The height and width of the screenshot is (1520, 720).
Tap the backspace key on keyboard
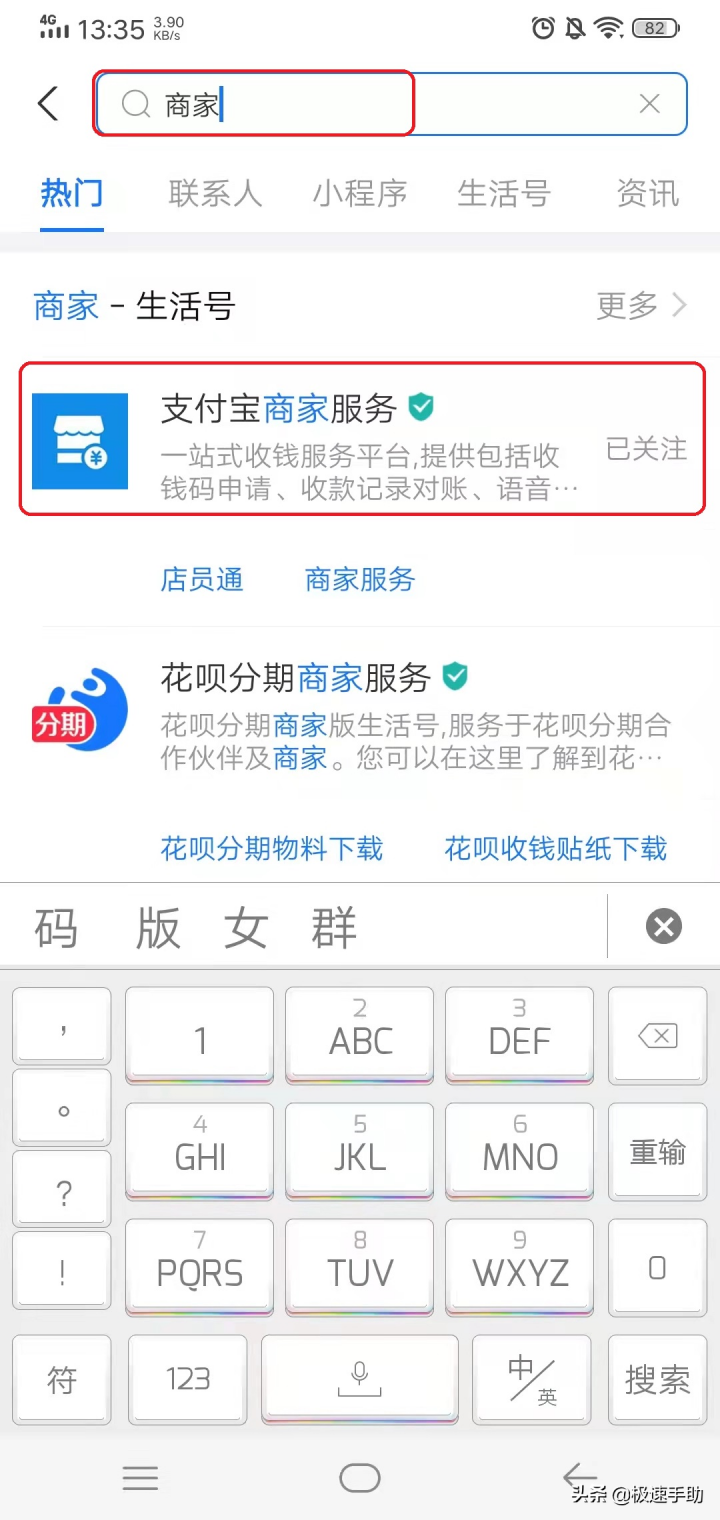click(657, 1036)
